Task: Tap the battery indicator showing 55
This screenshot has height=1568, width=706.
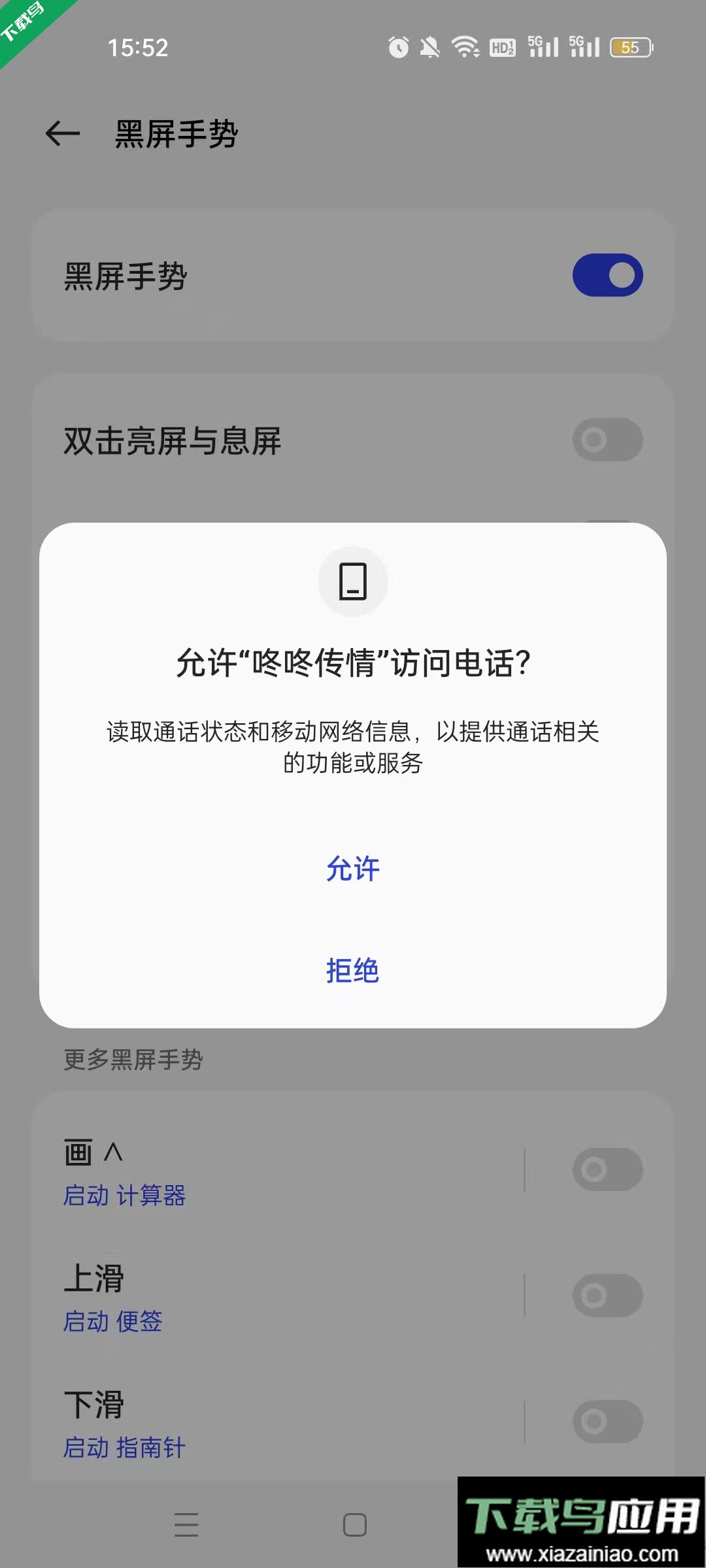Action: tap(630, 48)
